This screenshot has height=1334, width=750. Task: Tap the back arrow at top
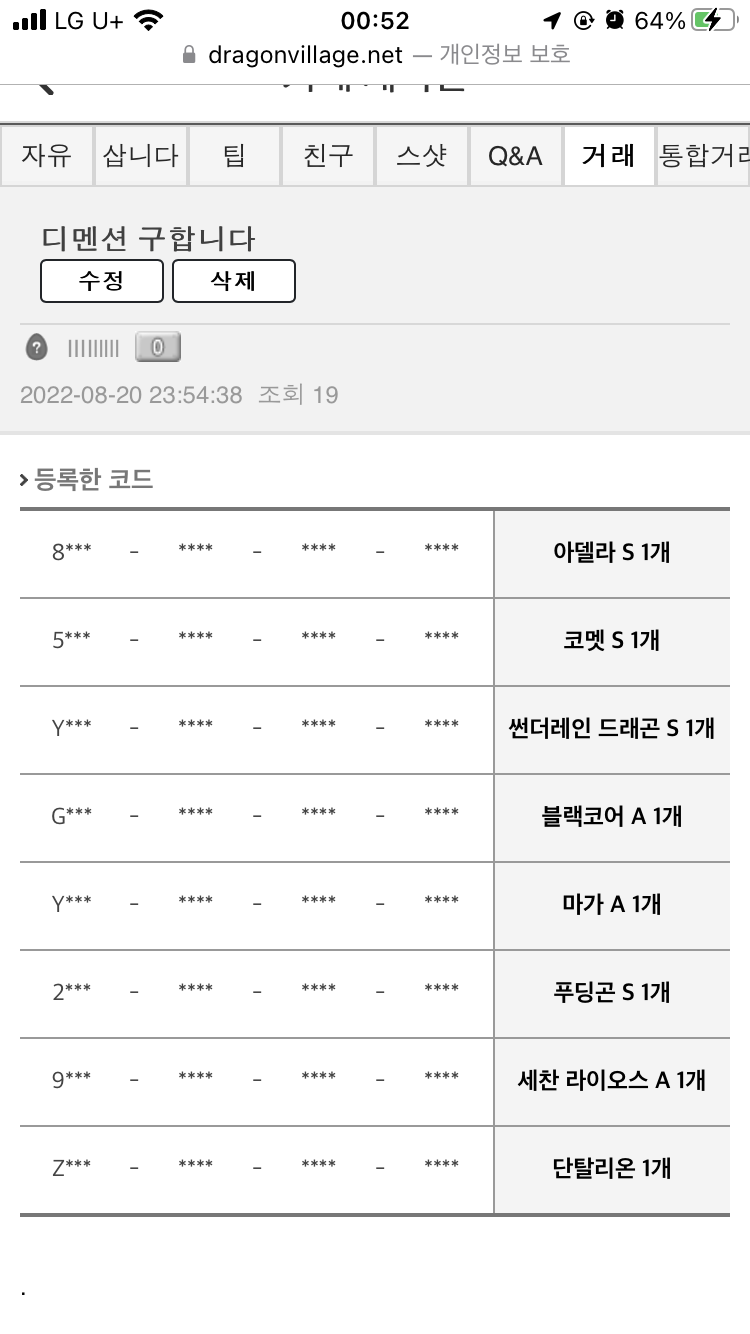coord(43,86)
